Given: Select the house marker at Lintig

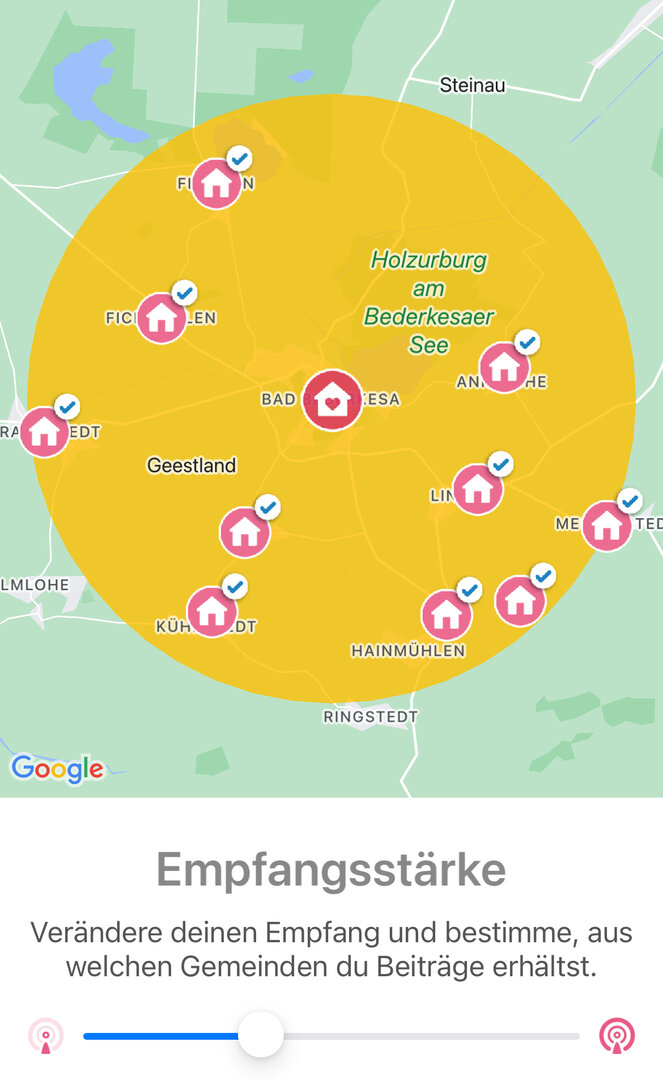Looking at the screenshot, I should (478, 489).
